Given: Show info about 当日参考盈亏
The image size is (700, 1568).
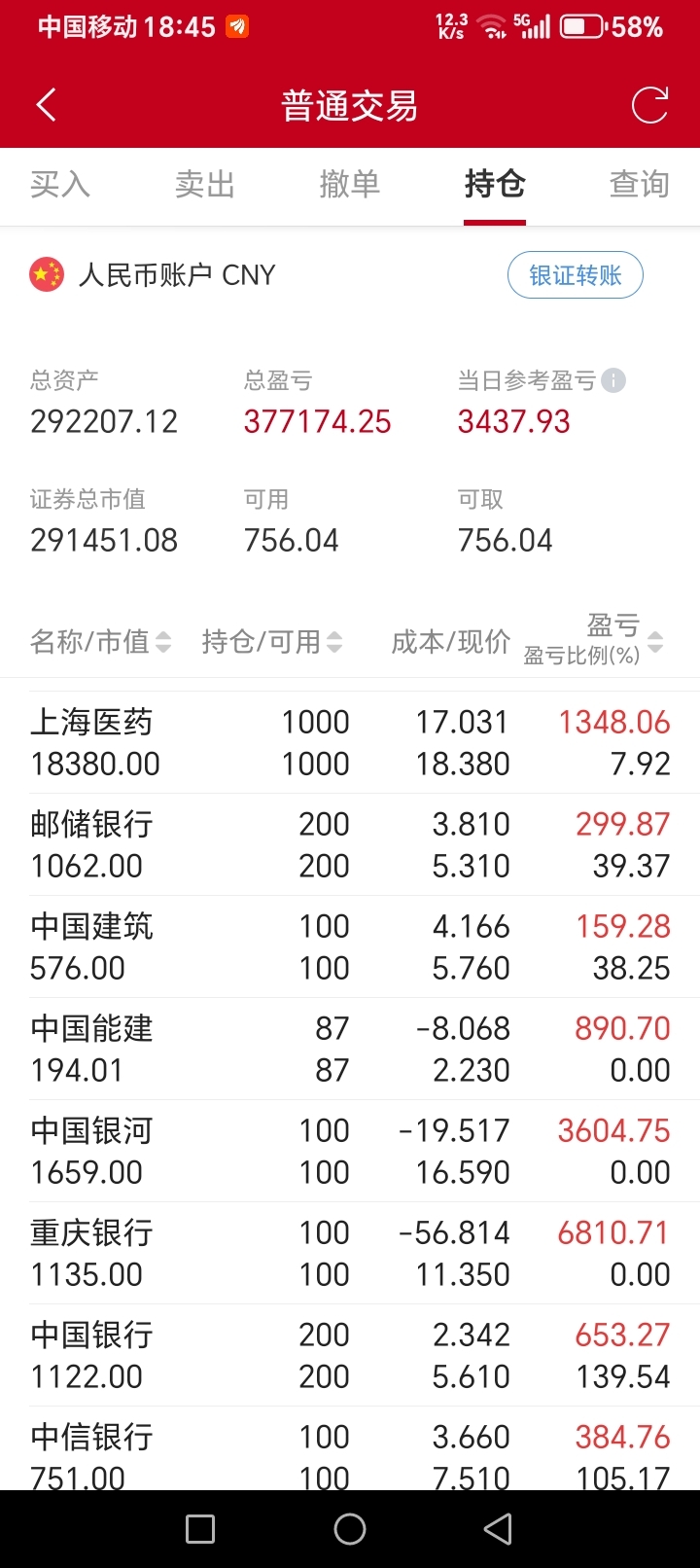Looking at the screenshot, I should click(x=613, y=380).
